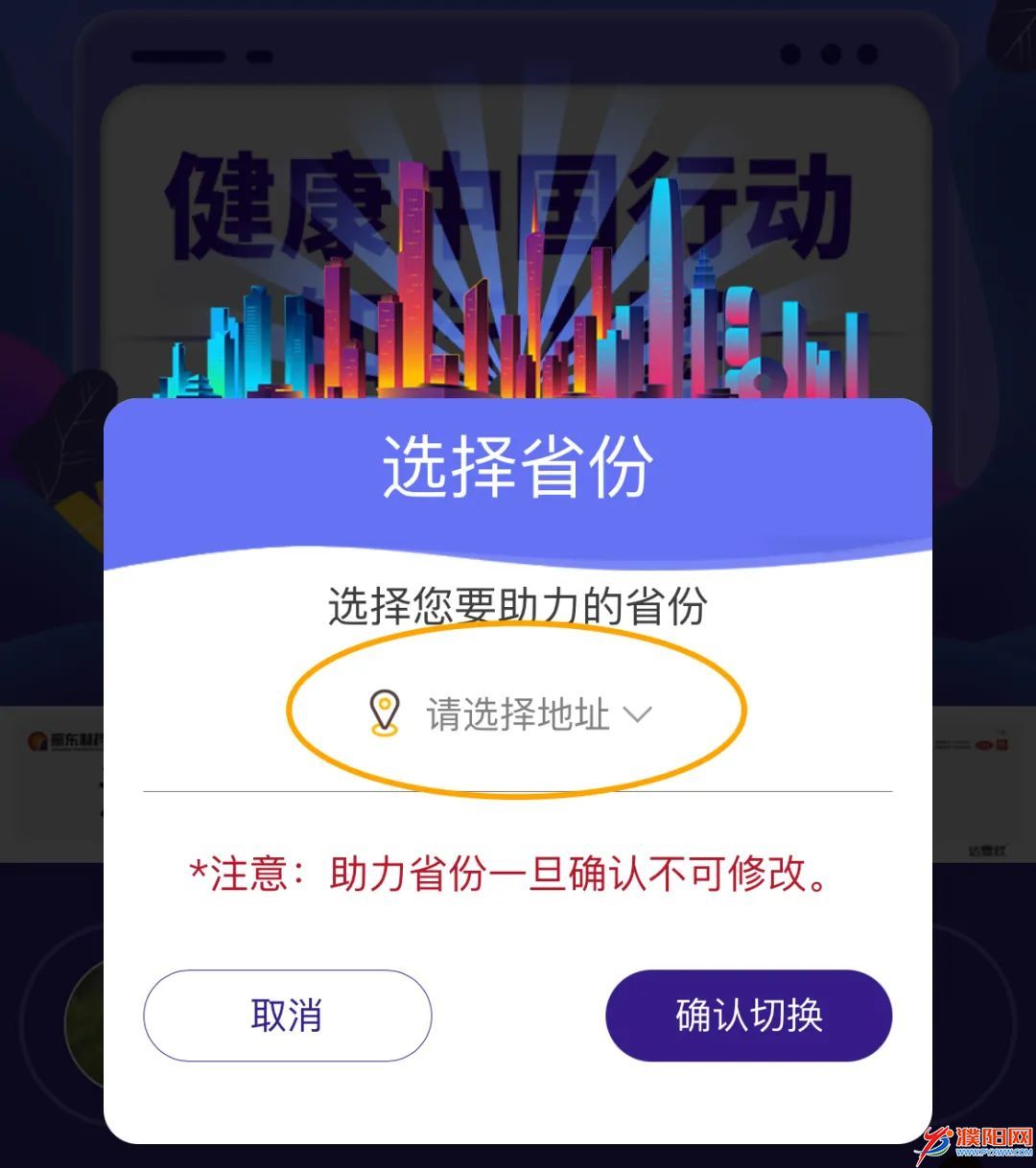Open the 请选择地址 province dropdown
The width and height of the screenshot is (1036, 1168).
[x=517, y=714]
